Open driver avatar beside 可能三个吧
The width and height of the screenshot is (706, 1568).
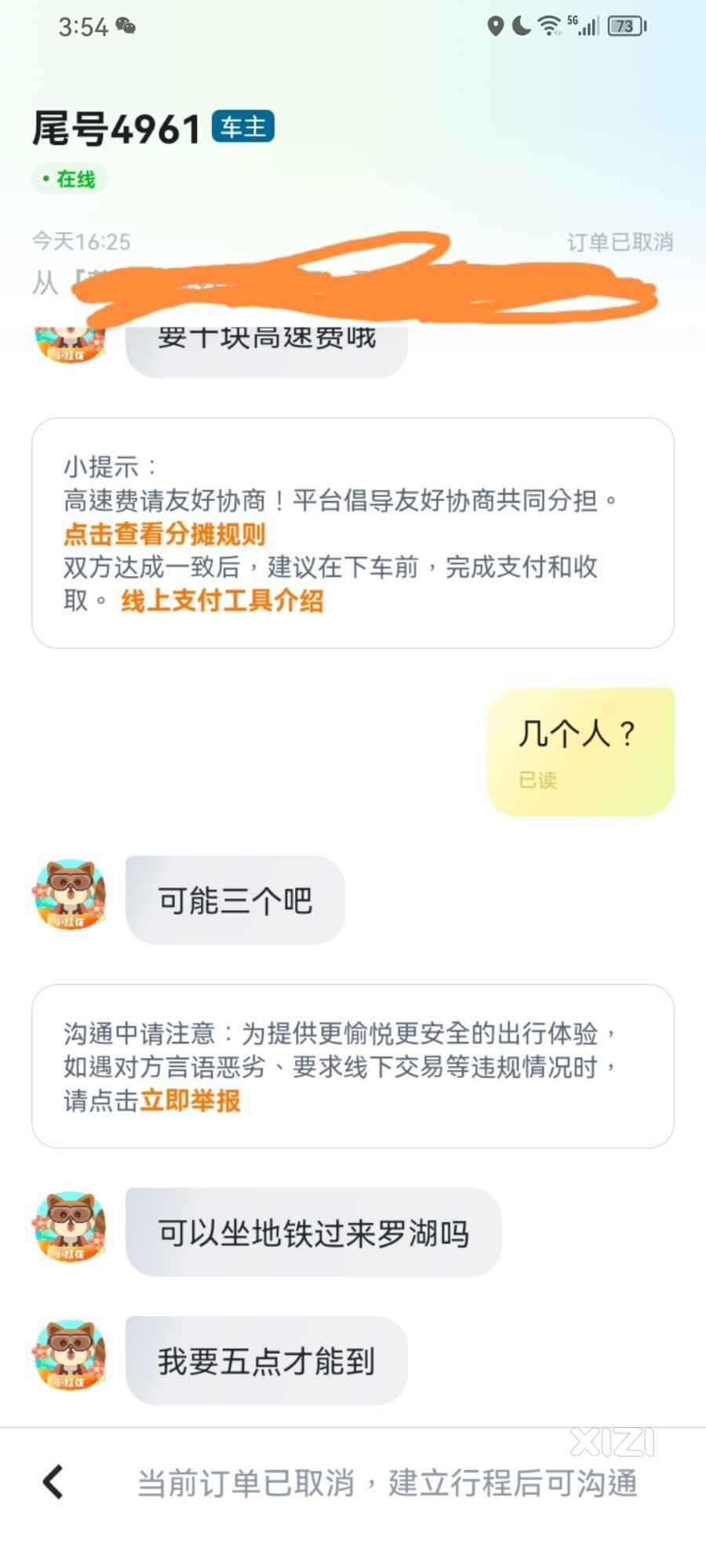(70, 895)
